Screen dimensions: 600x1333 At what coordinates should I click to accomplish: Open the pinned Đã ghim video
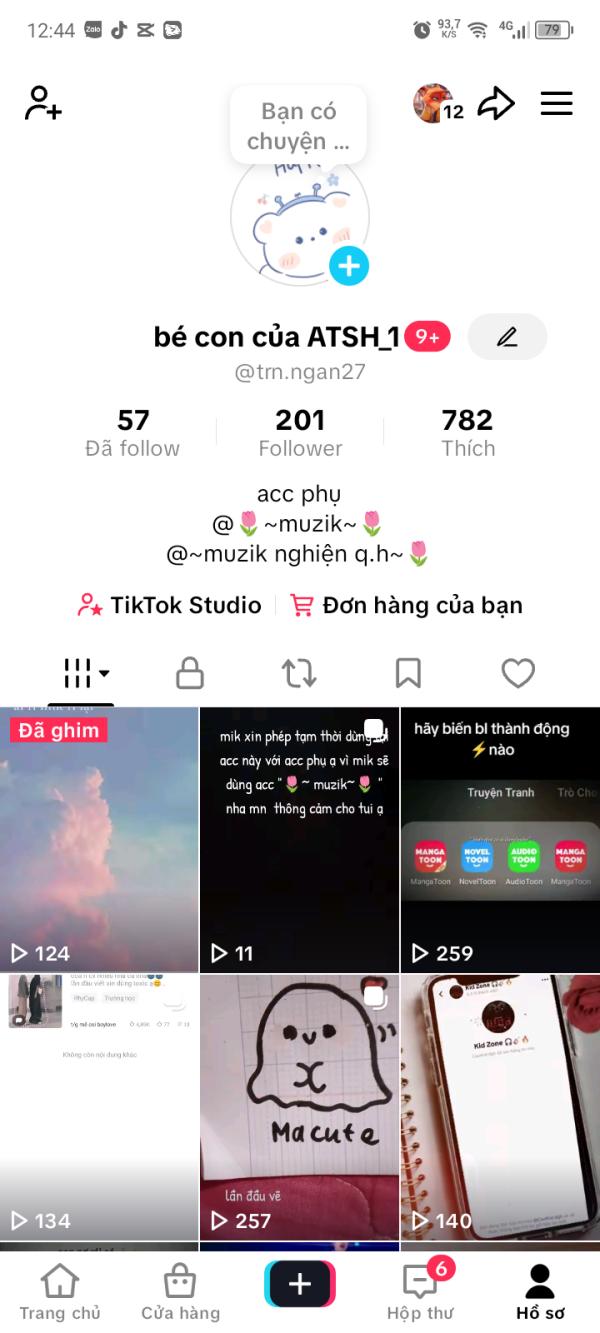pyautogui.click(x=99, y=840)
